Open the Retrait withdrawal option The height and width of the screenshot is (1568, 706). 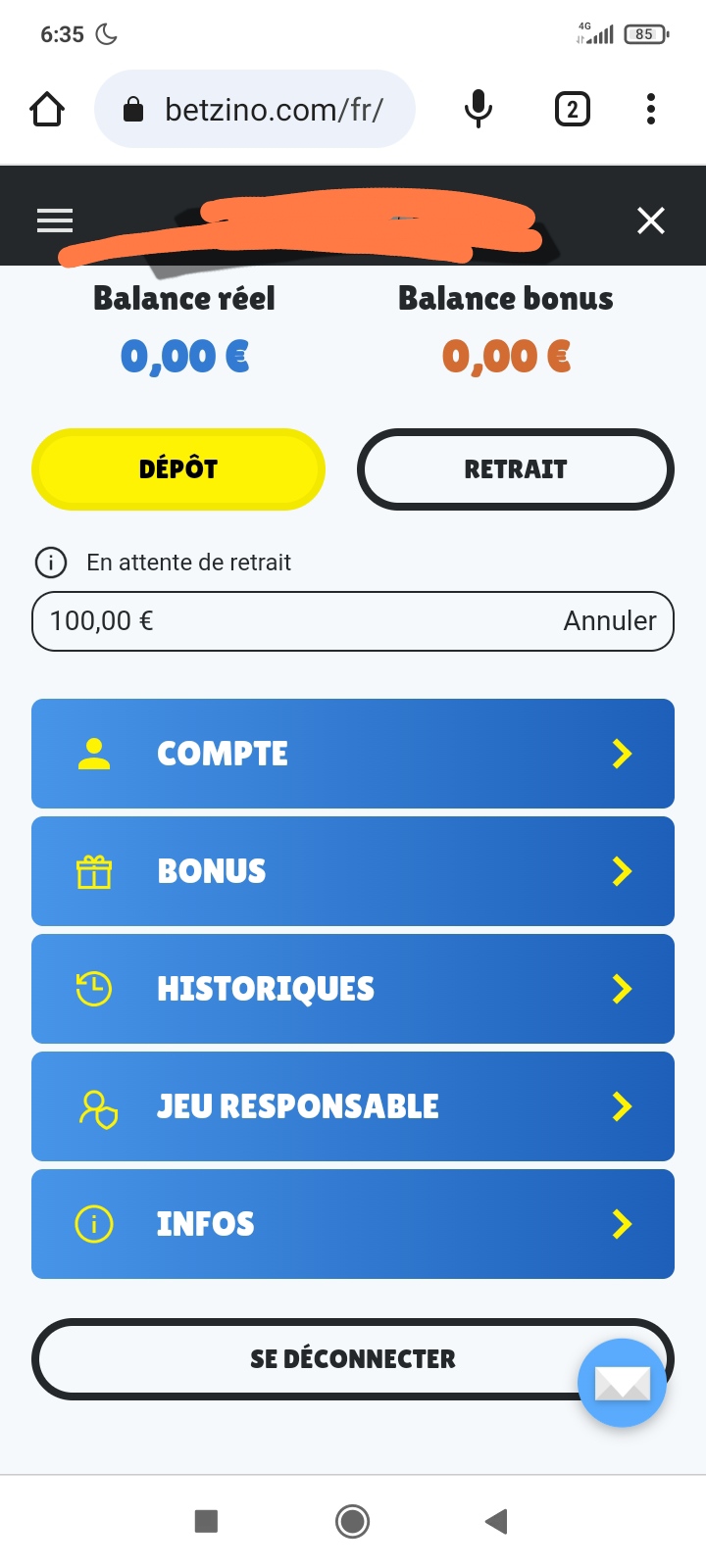516,469
